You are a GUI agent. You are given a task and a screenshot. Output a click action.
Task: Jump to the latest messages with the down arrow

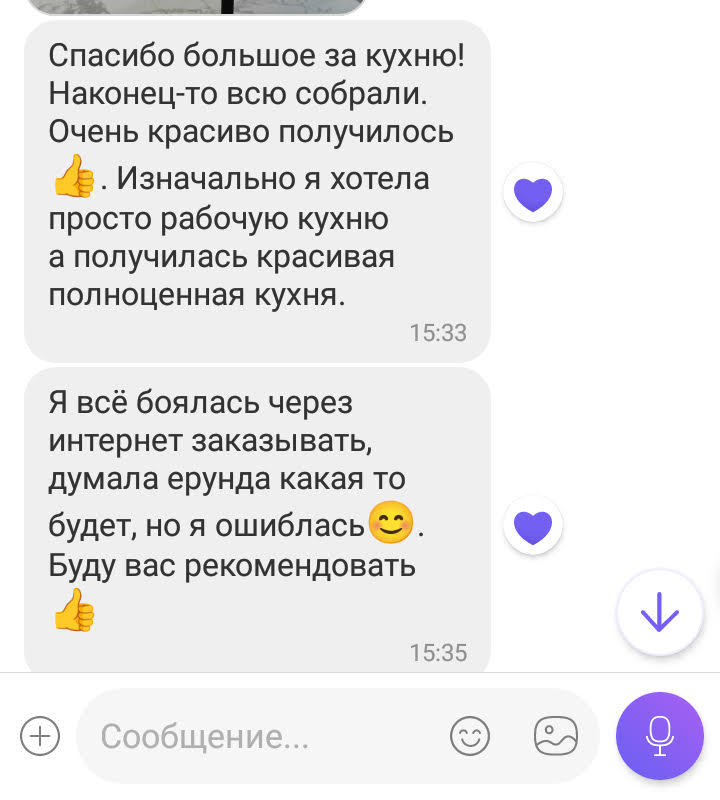pos(659,613)
